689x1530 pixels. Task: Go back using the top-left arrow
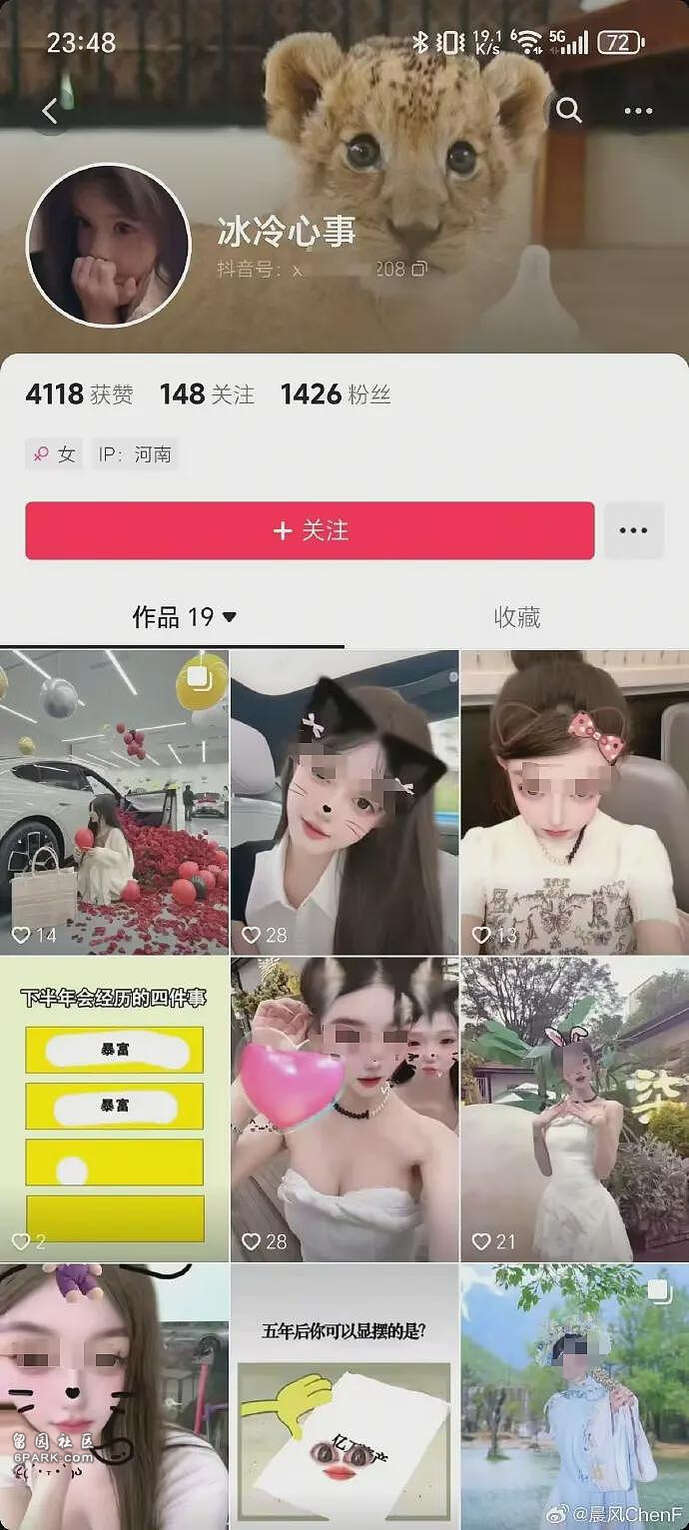click(50, 111)
